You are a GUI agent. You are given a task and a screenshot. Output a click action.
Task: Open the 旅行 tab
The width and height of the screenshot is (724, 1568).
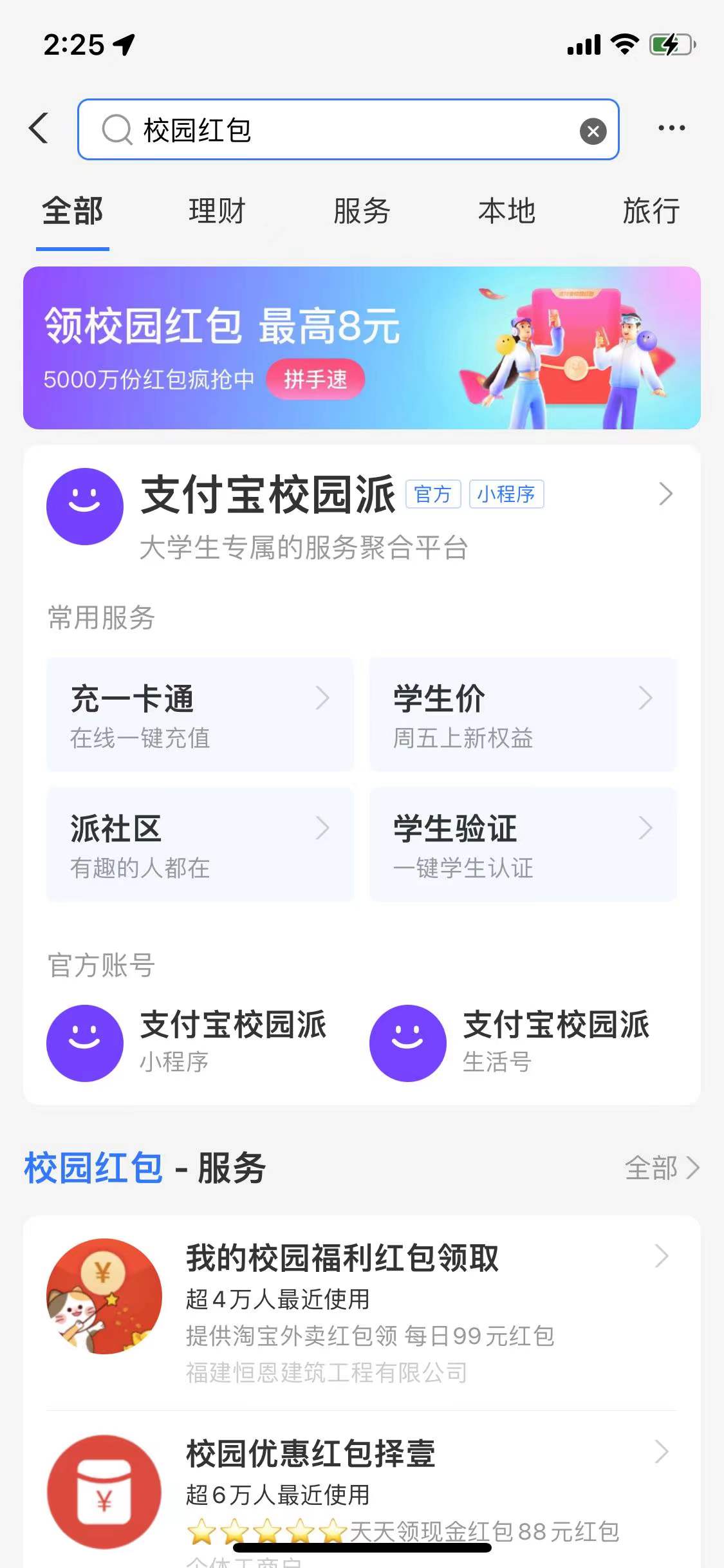651,212
